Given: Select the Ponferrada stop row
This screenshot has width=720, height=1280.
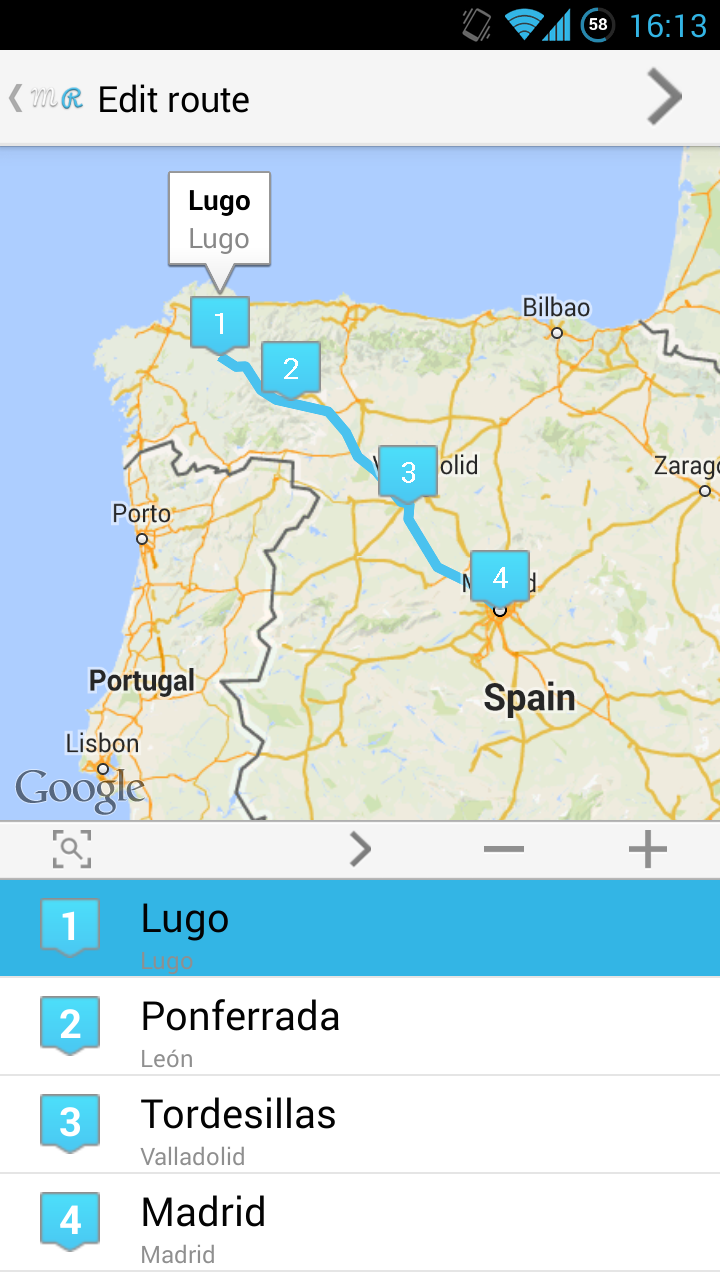Looking at the screenshot, I should [x=360, y=1026].
